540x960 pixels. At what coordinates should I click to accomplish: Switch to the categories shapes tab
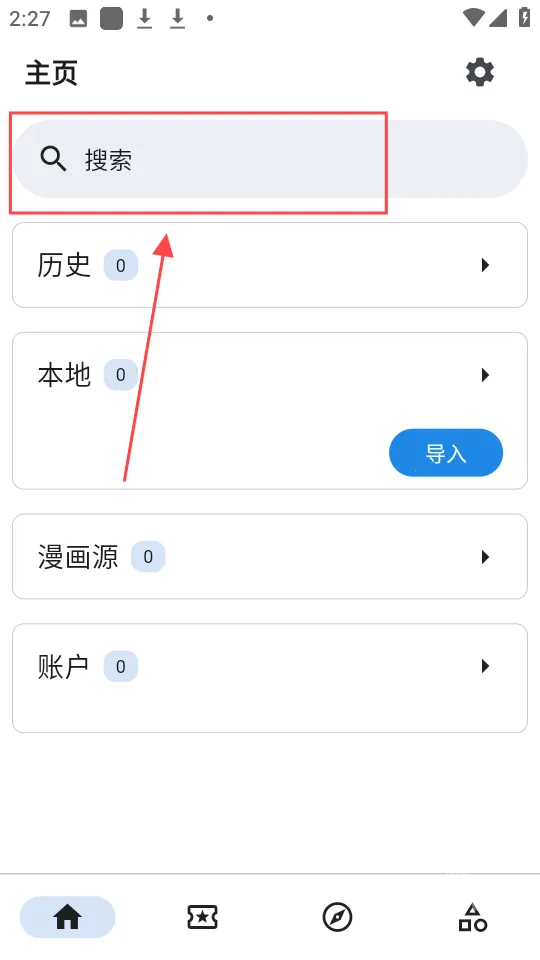point(473,917)
